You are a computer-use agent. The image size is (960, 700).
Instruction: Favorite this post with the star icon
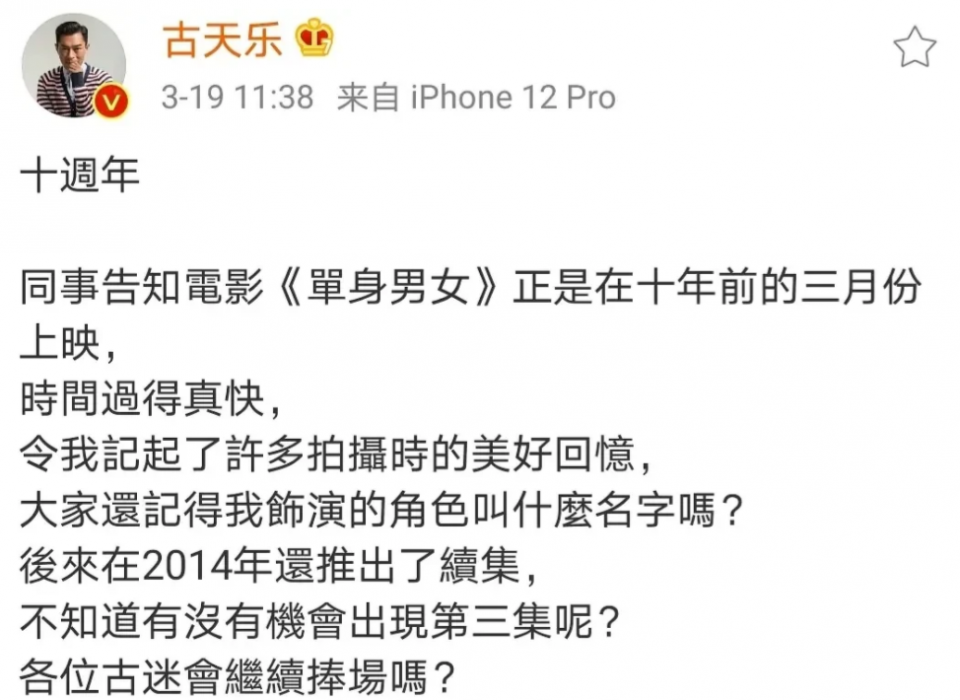point(914,48)
